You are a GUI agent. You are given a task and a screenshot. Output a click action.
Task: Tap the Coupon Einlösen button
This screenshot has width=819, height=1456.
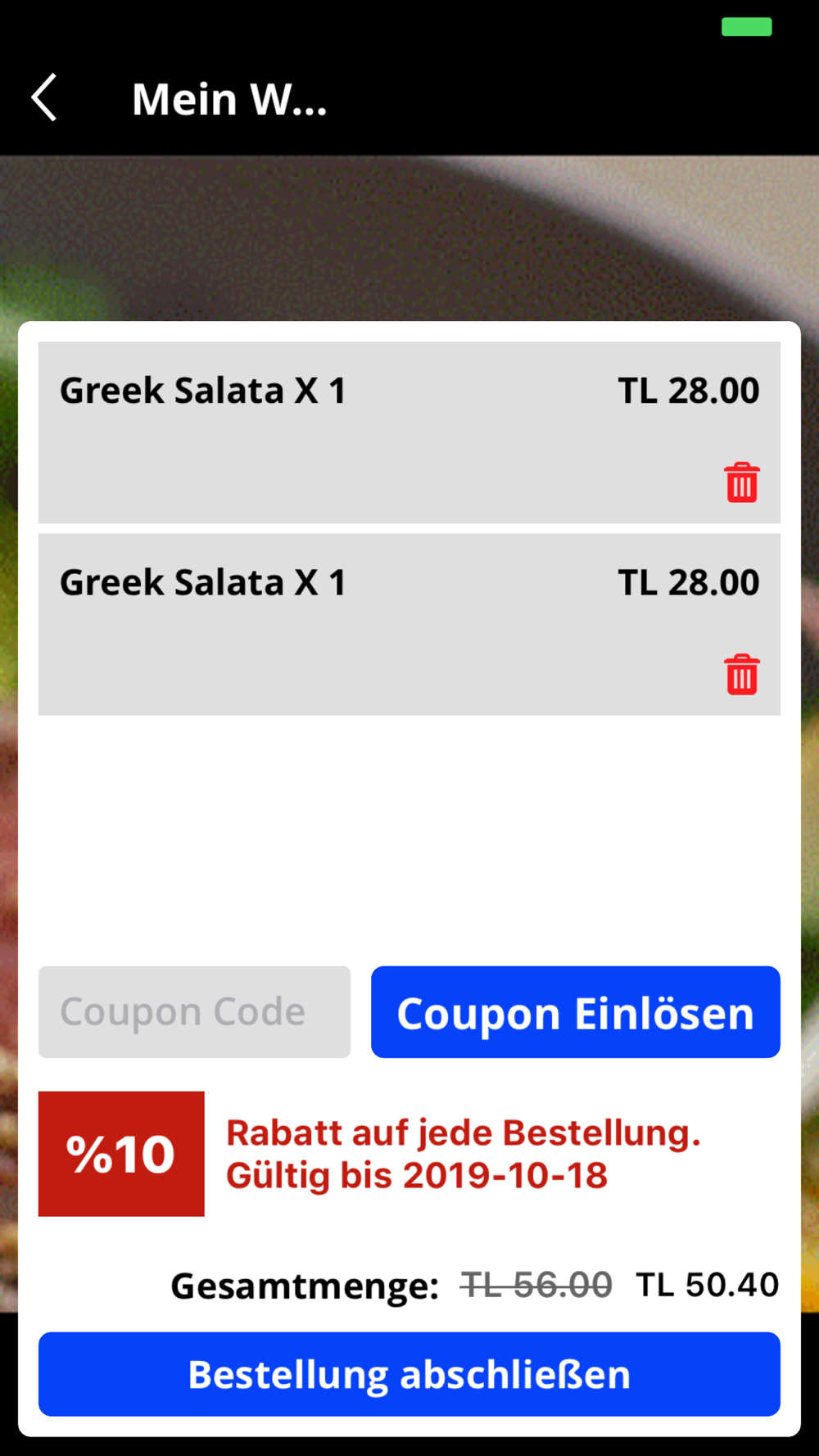click(575, 1012)
